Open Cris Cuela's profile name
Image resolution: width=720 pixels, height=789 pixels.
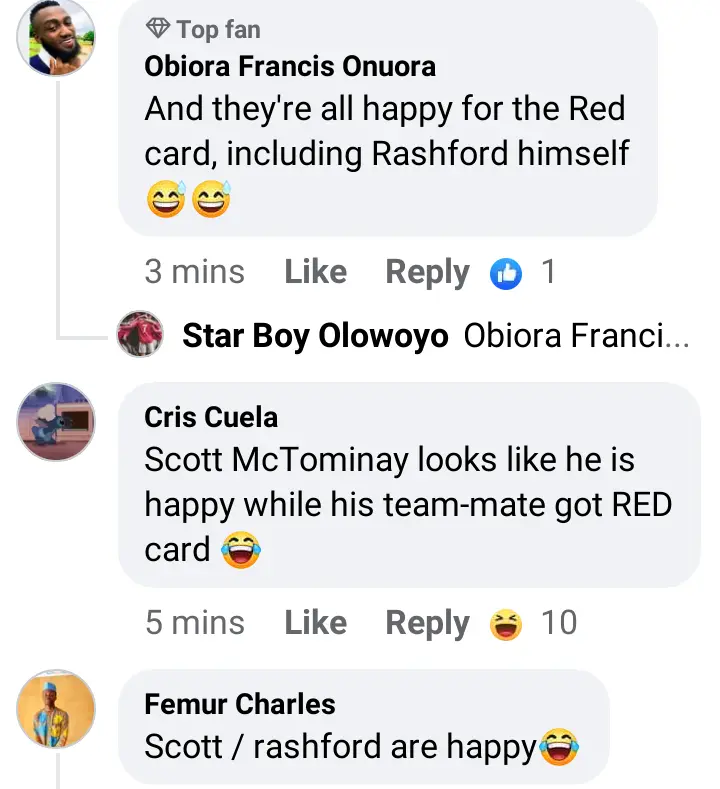tap(211, 416)
